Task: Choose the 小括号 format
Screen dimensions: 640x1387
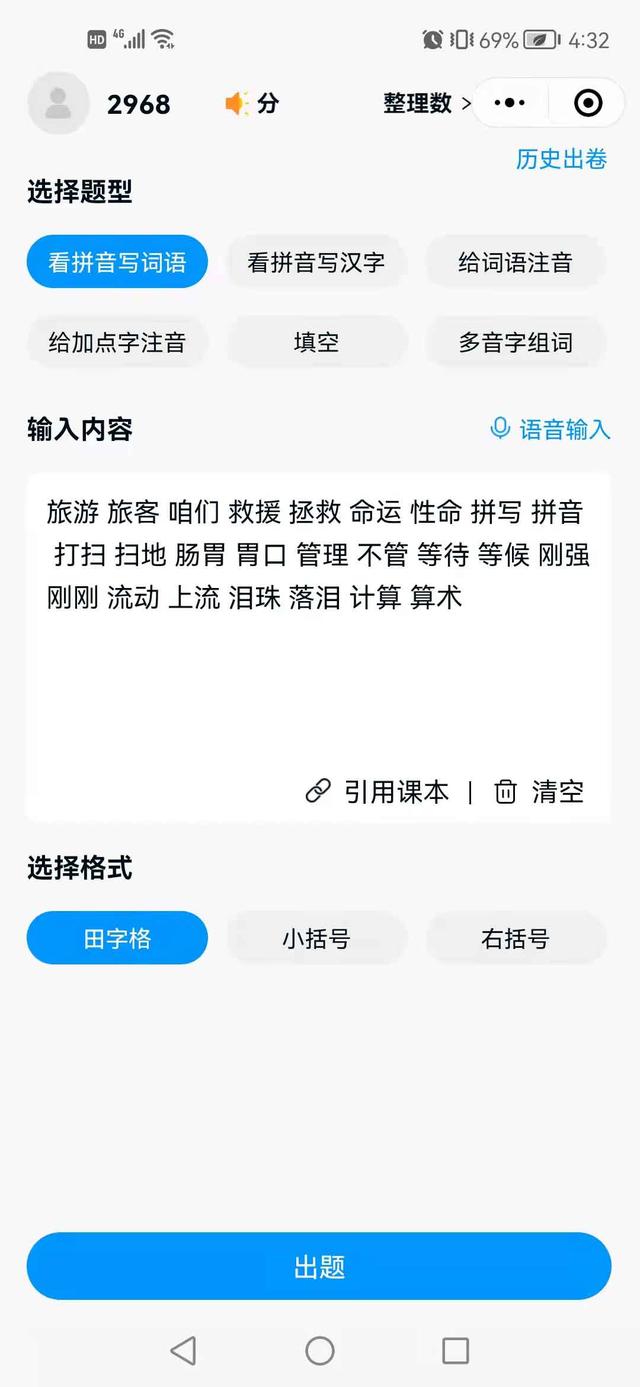Action: tap(316, 939)
